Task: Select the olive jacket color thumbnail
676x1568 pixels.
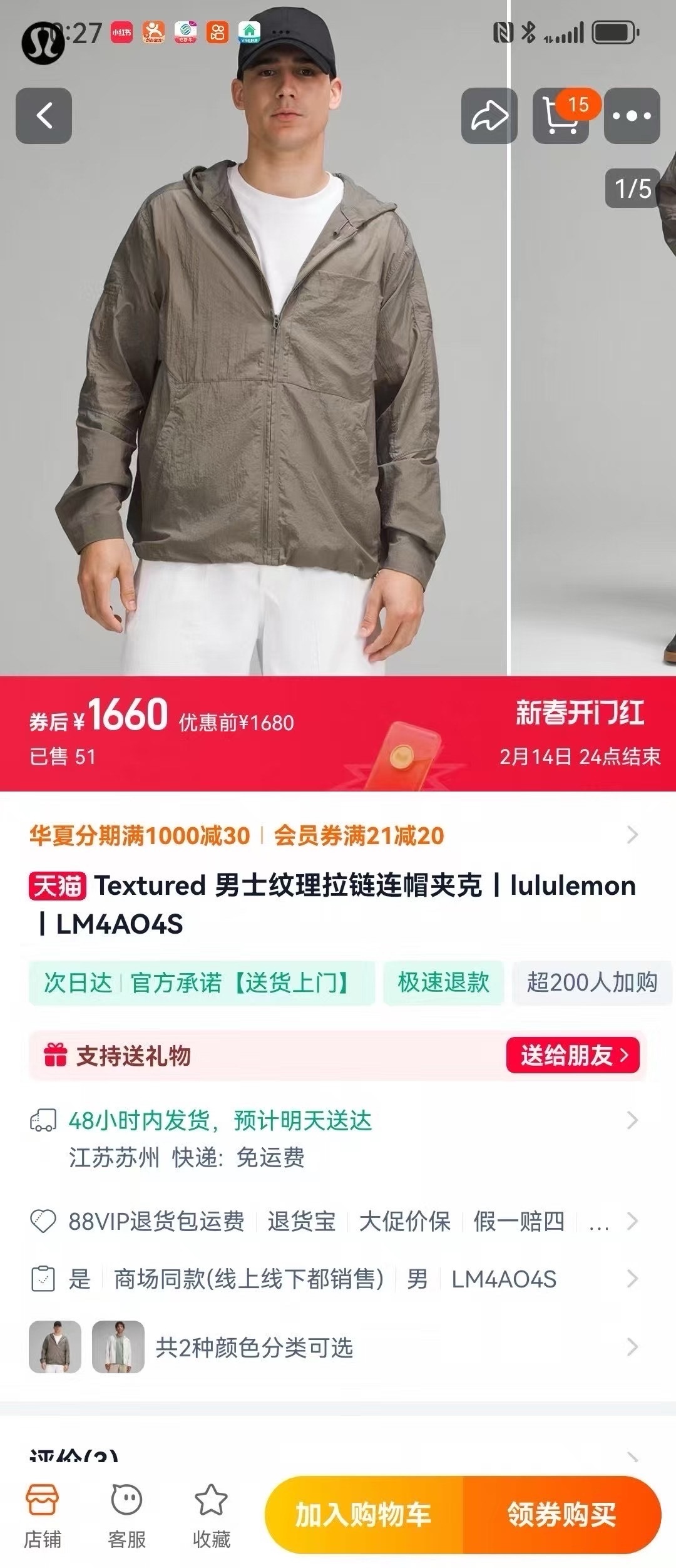Action: 55,1347
